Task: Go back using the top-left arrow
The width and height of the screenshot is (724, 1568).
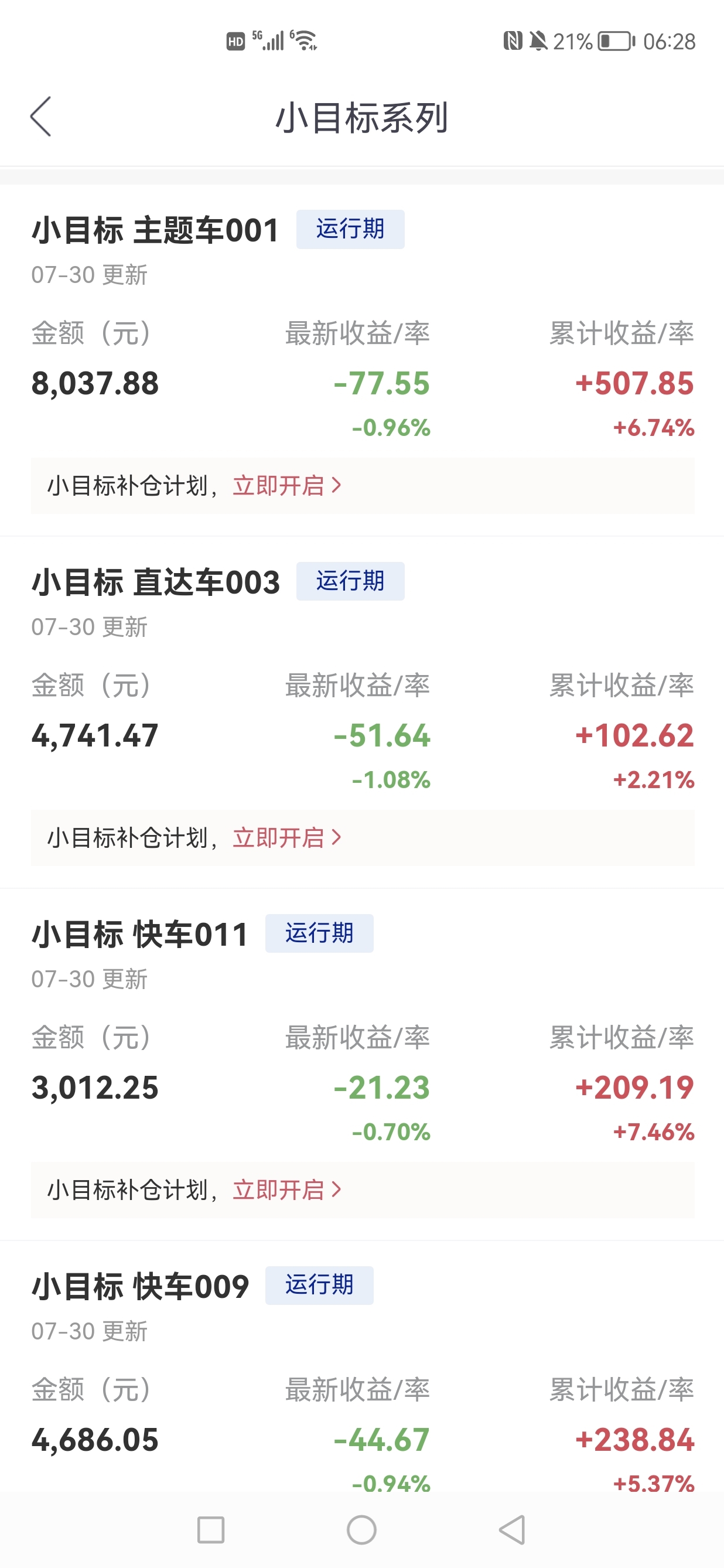Action: [41, 116]
